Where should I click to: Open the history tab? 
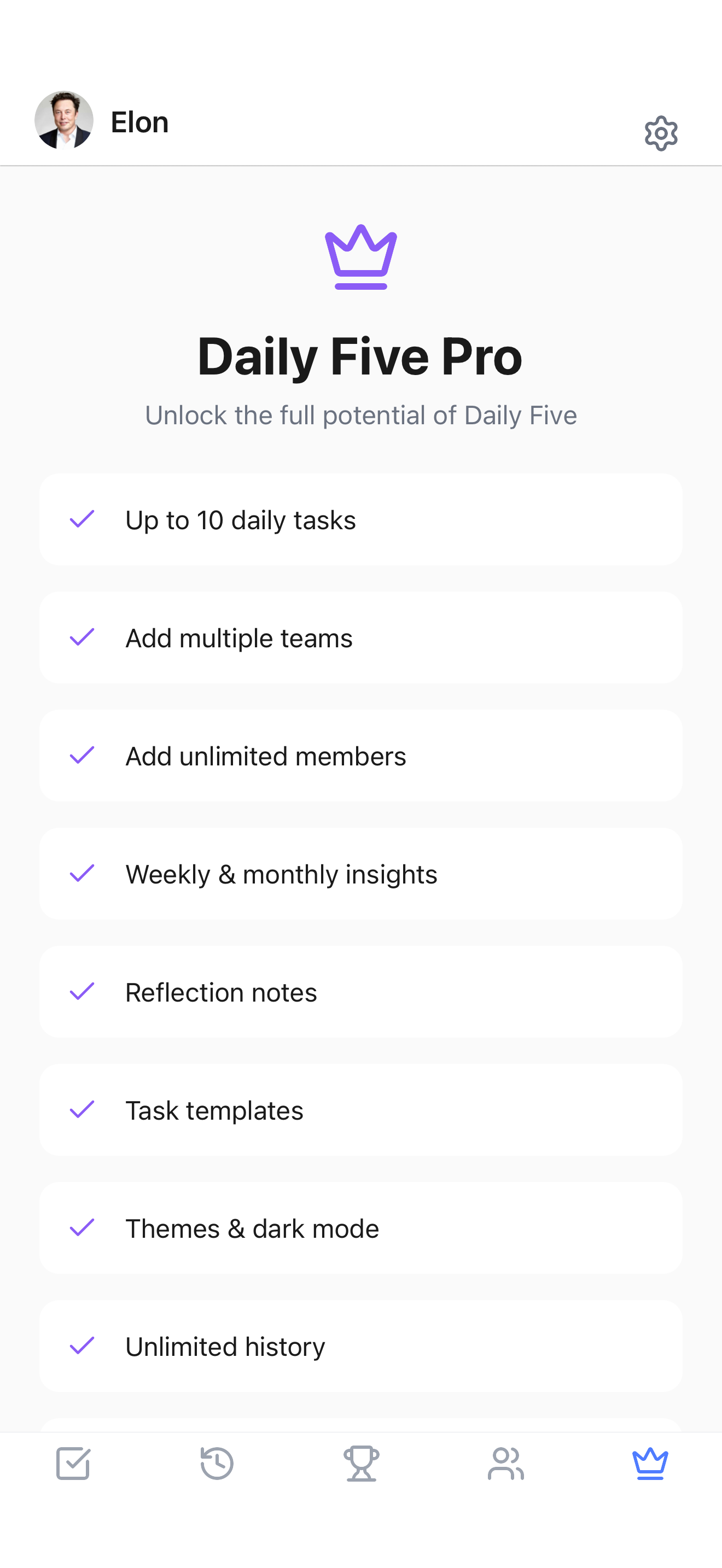coord(217,1462)
